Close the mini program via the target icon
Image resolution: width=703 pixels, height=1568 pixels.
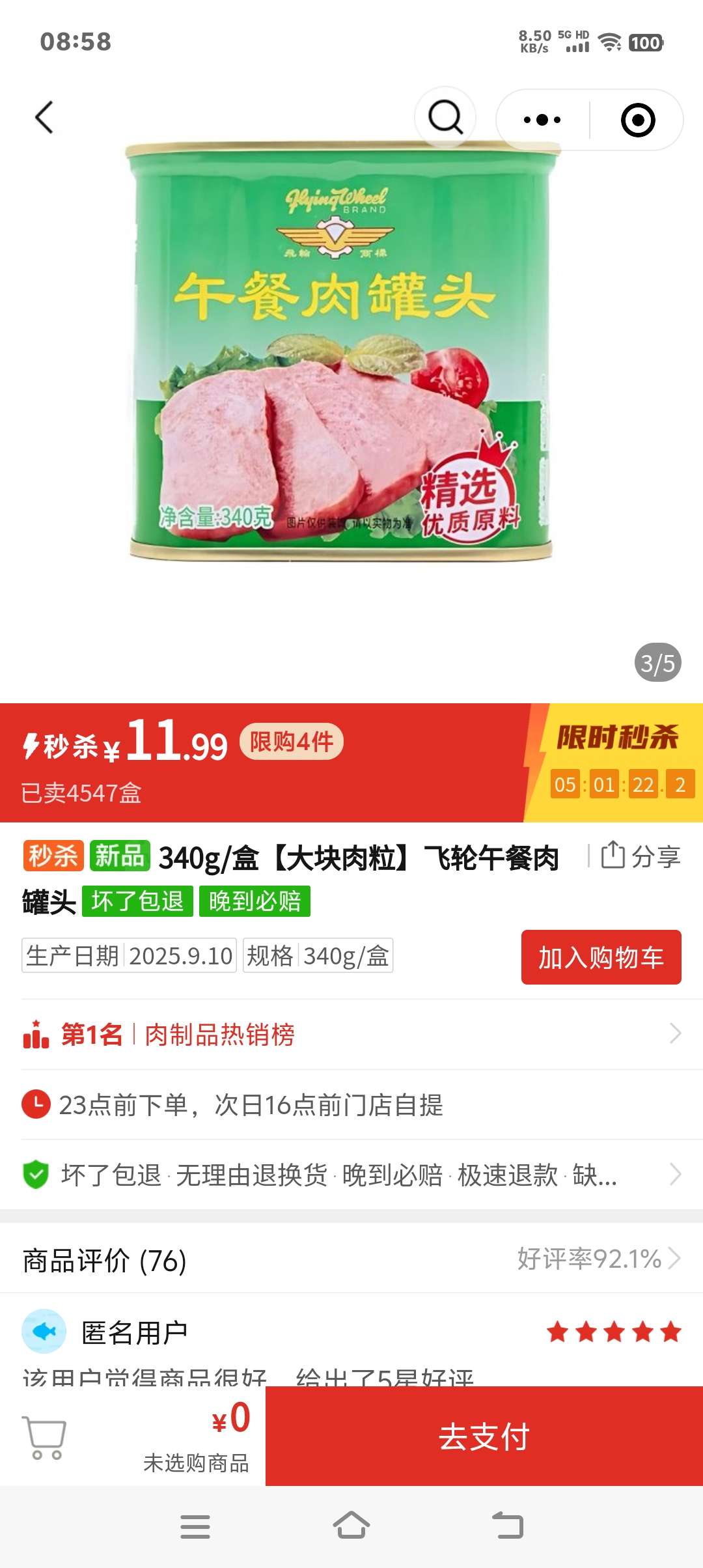pyautogui.click(x=637, y=120)
